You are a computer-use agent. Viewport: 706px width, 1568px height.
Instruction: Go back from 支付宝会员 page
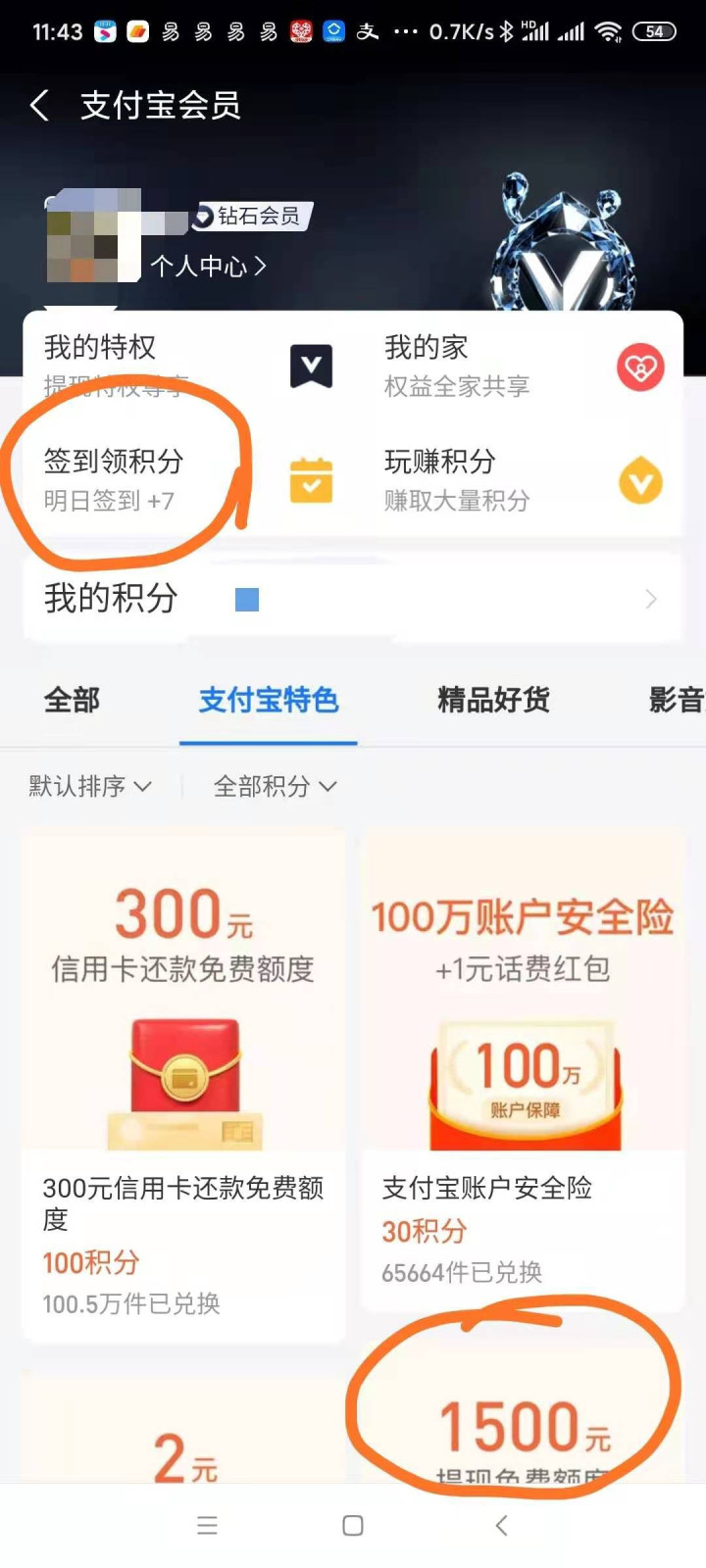pyautogui.click(x=39, y=105)
